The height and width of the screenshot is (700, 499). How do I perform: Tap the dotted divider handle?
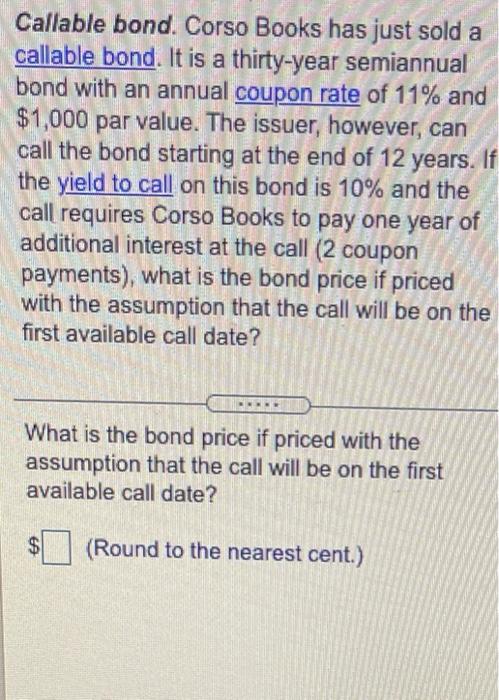pos(258,405)
